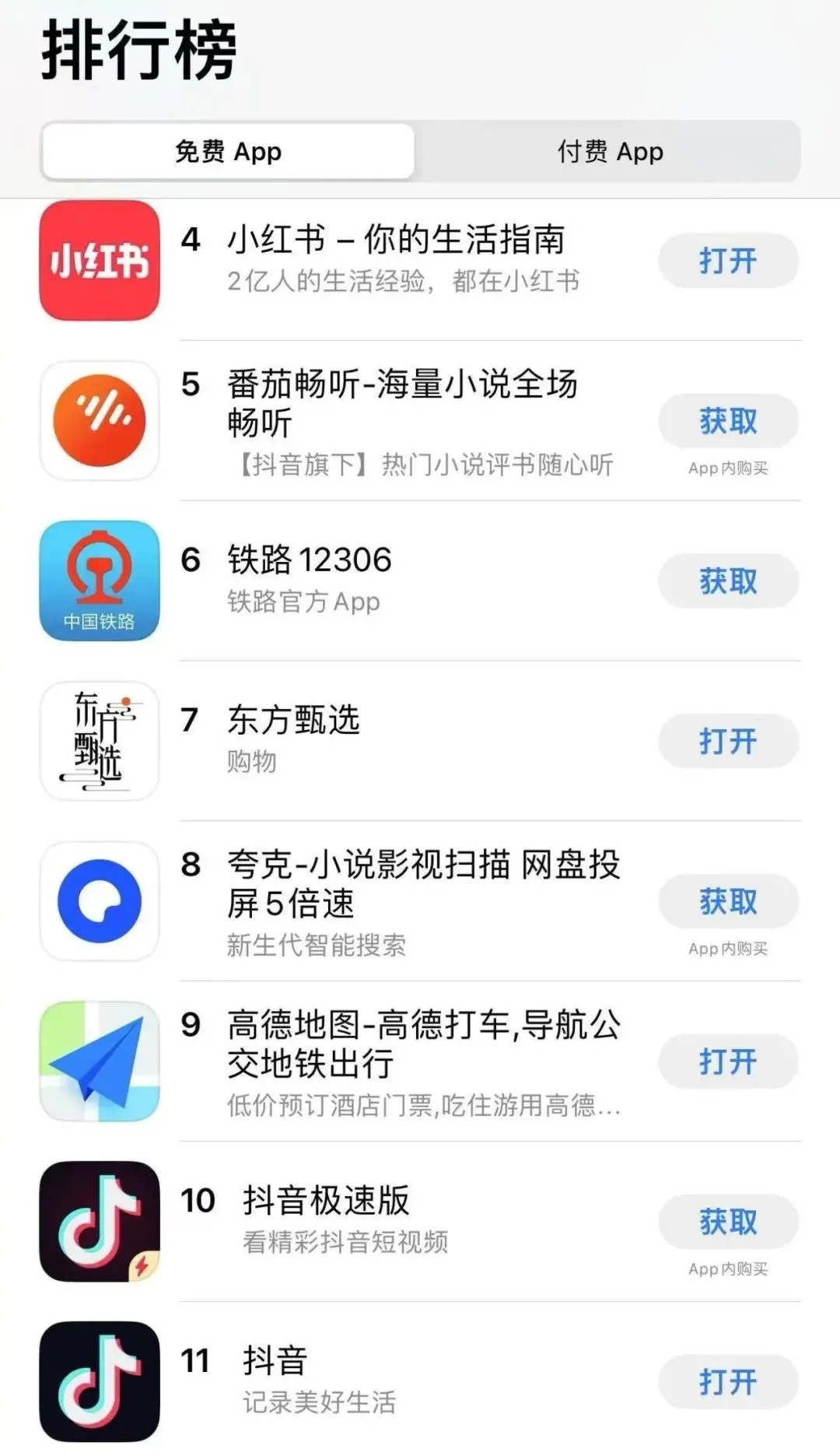Open 东方甄选 with its 打开 button

click(x=728, y=742)
